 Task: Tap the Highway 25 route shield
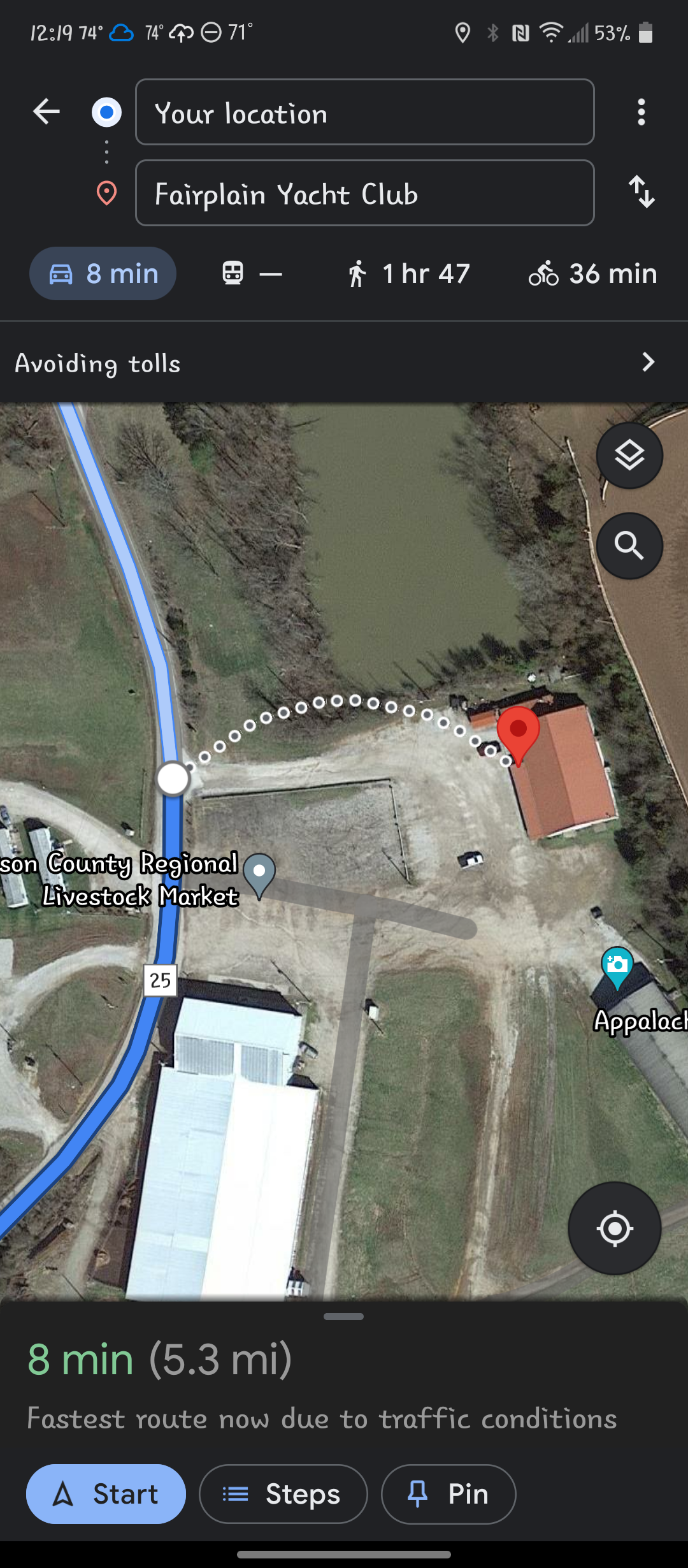(161, 980)
